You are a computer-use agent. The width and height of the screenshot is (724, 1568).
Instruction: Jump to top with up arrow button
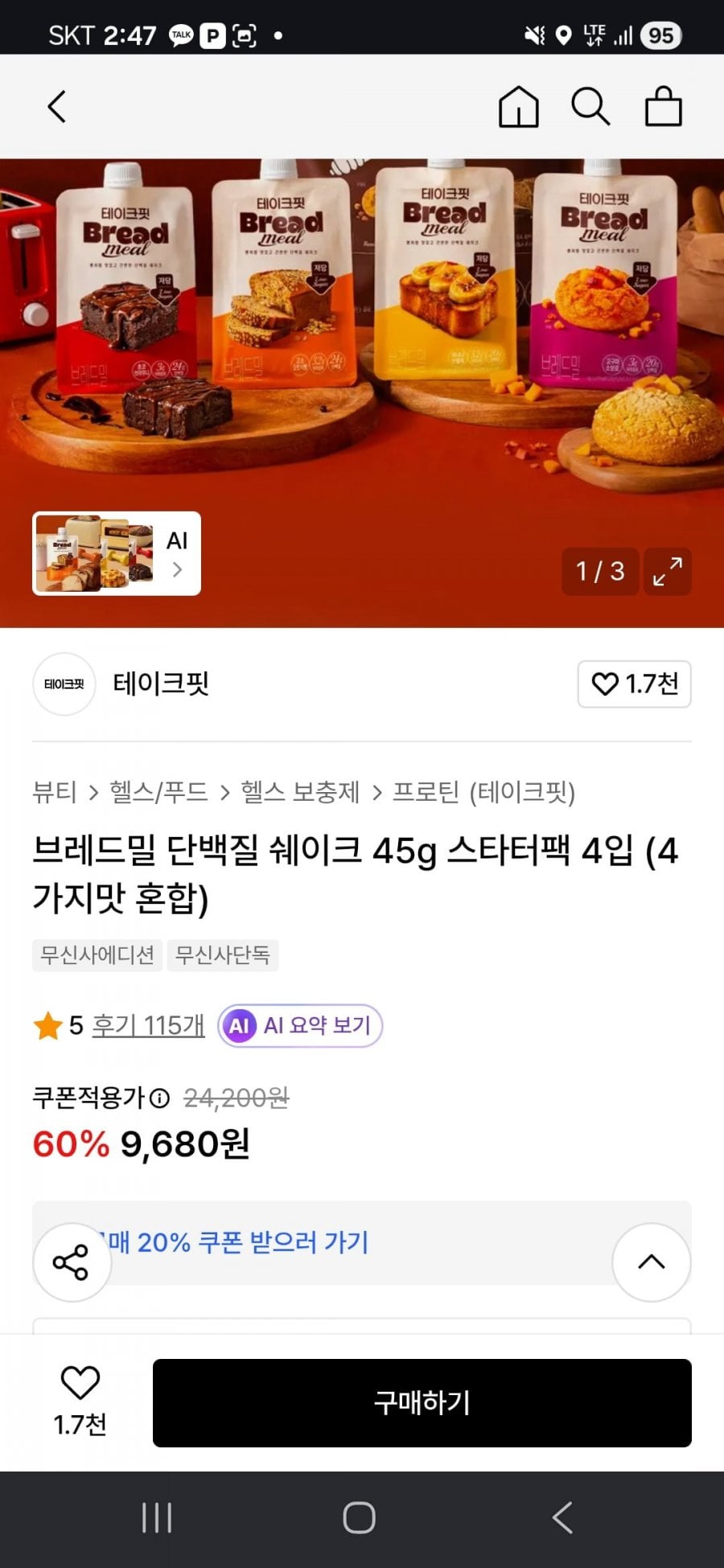pyautogui.click(x=651, y=1262)
